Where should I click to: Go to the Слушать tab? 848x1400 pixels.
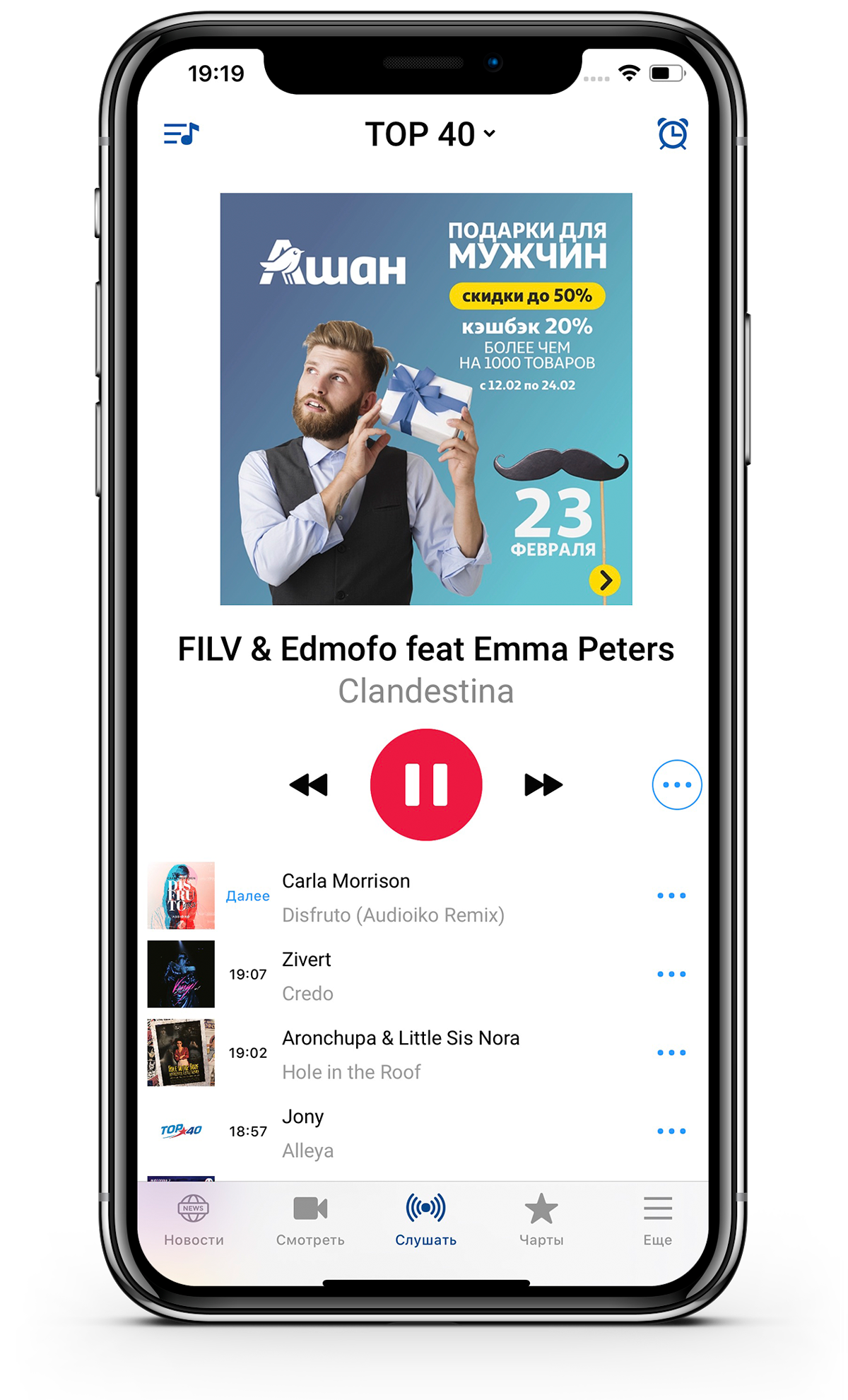tap(425, 1220)
